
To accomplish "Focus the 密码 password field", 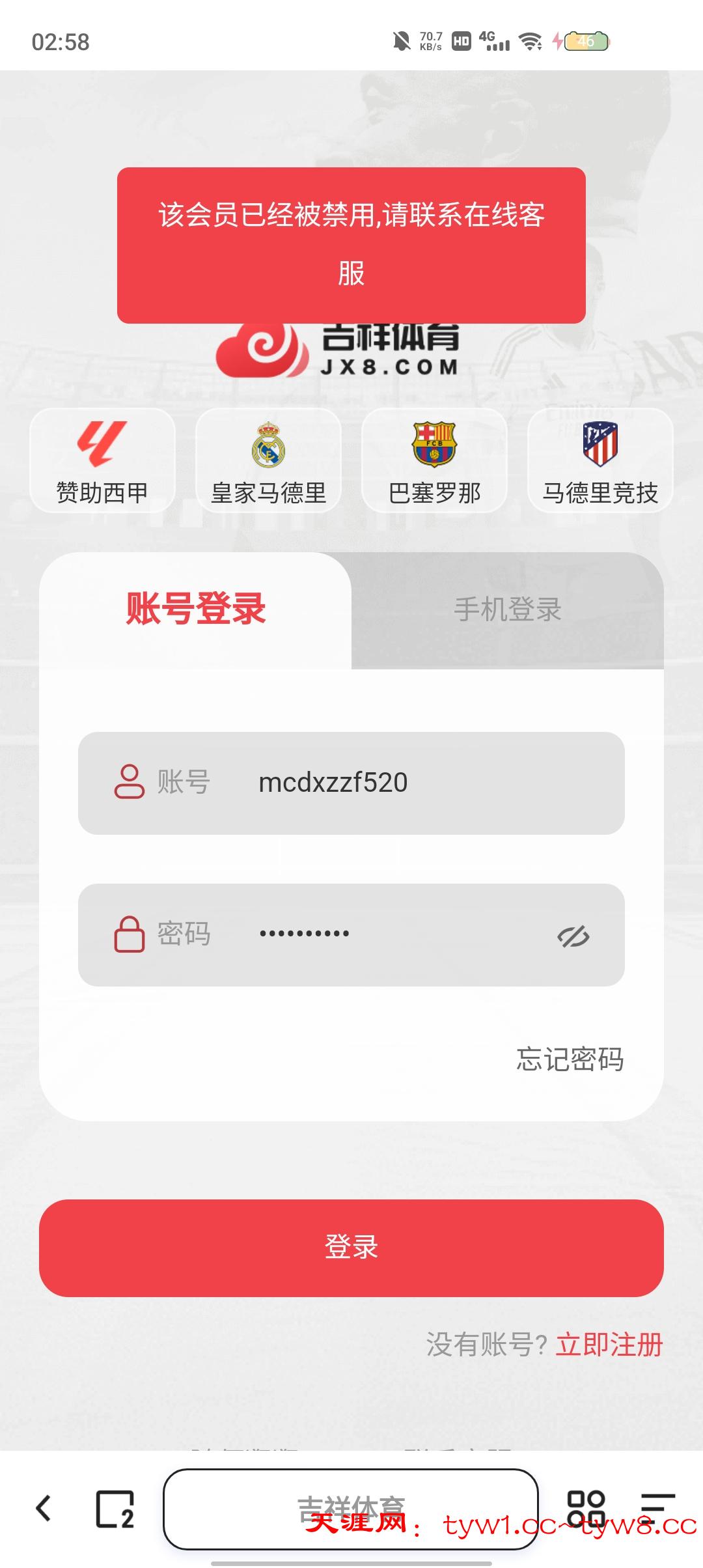I will coord(391,934).
